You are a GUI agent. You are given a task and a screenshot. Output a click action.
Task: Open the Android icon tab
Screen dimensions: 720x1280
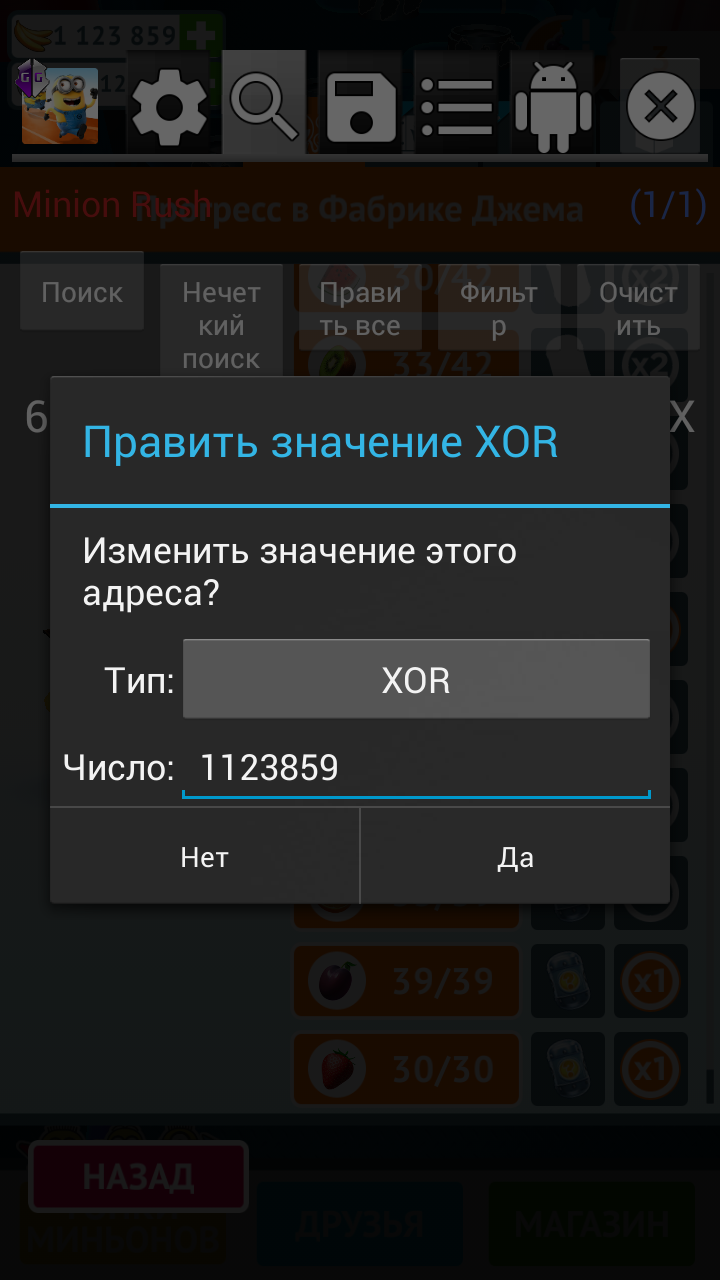point(553,105)
